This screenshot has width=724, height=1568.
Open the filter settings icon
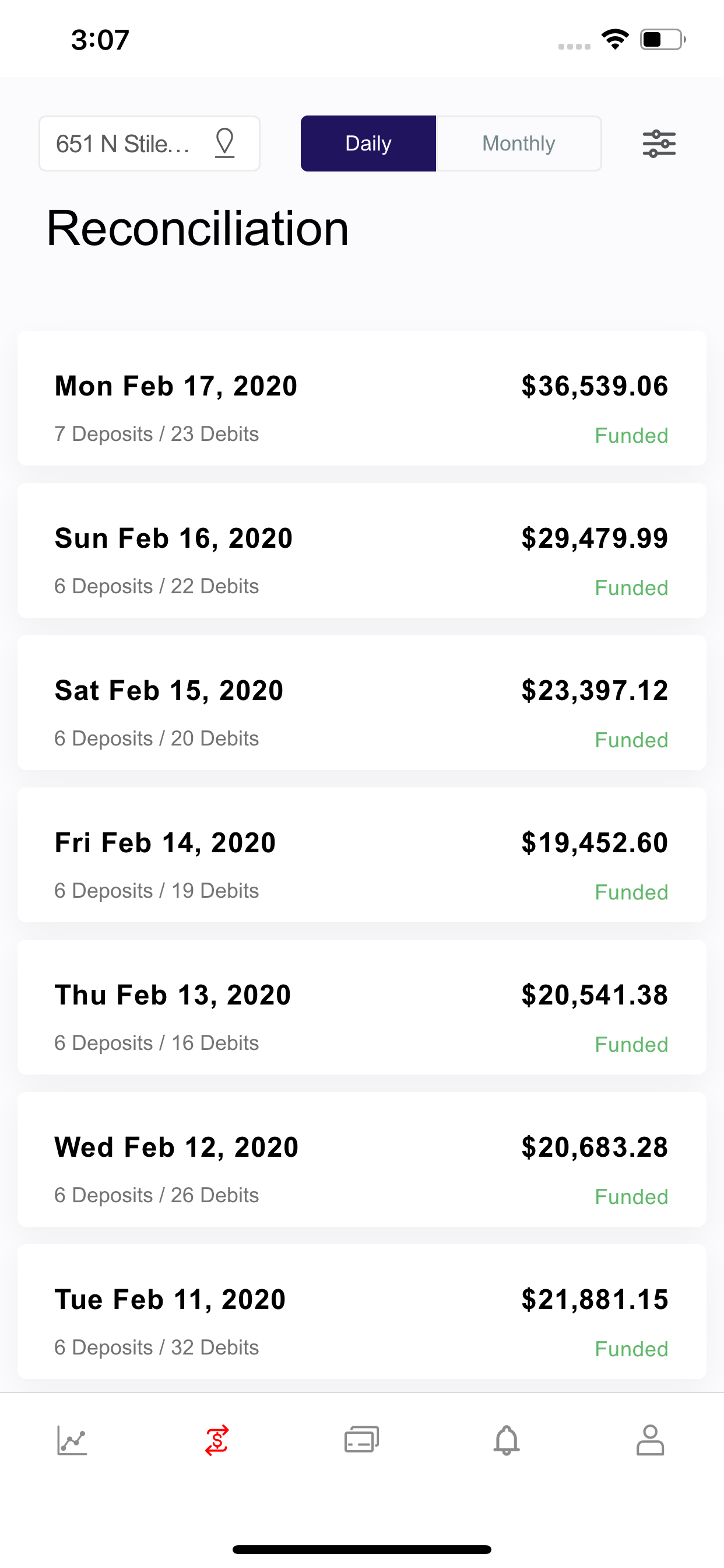click(659, 143)
